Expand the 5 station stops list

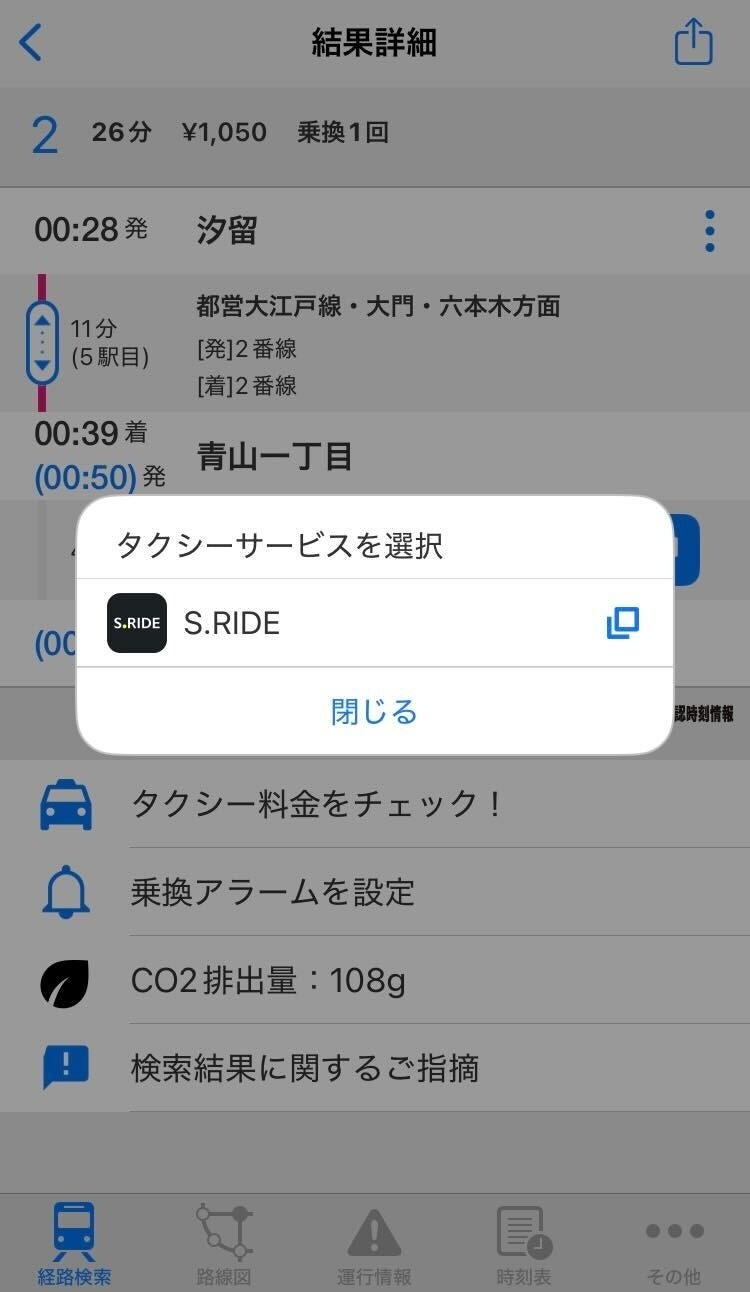(x=42, y=343)
